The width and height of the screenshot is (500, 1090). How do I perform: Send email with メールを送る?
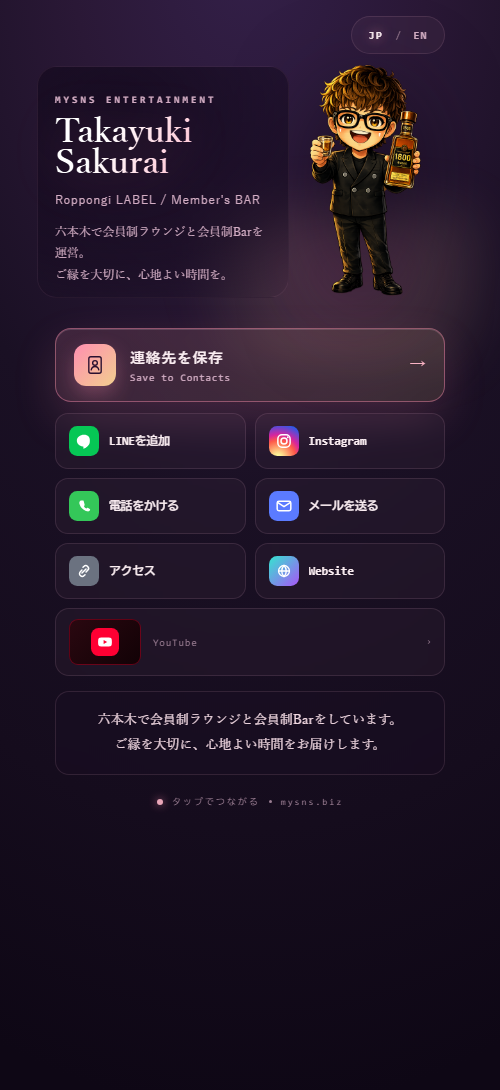(350, 505)
